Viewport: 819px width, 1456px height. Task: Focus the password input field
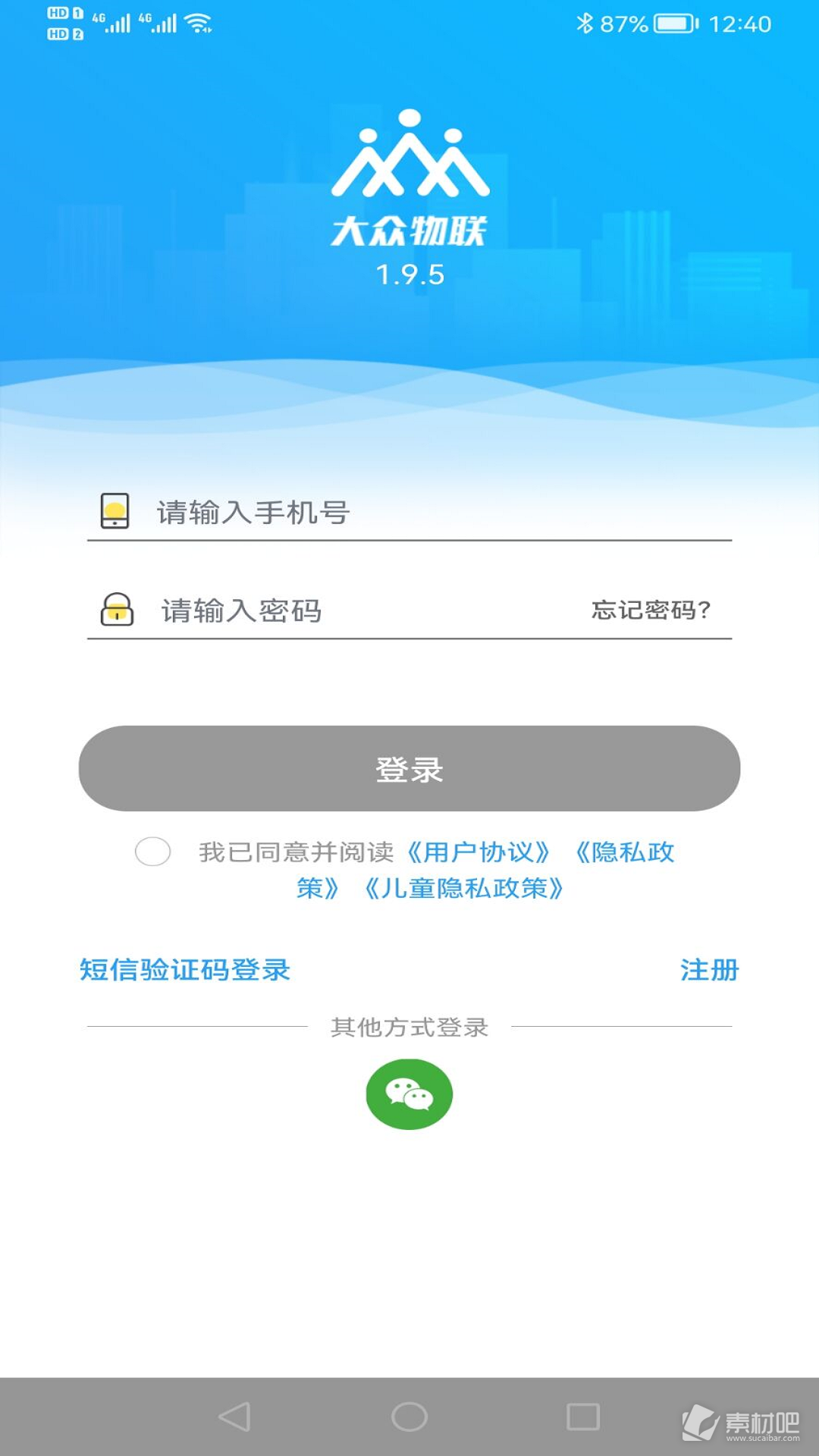334,610
